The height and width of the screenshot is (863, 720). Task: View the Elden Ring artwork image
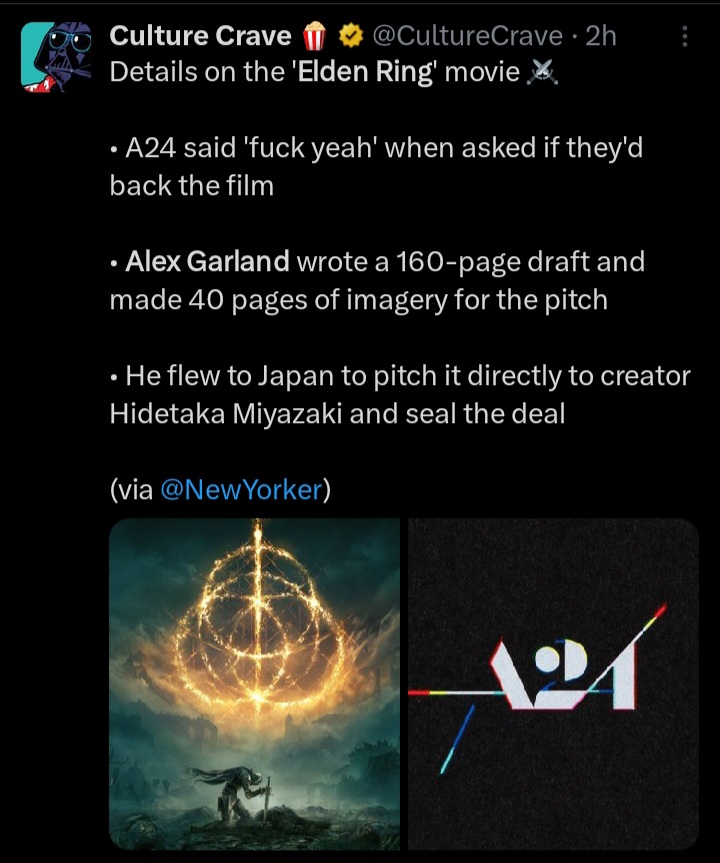click(x=254, y=684)
